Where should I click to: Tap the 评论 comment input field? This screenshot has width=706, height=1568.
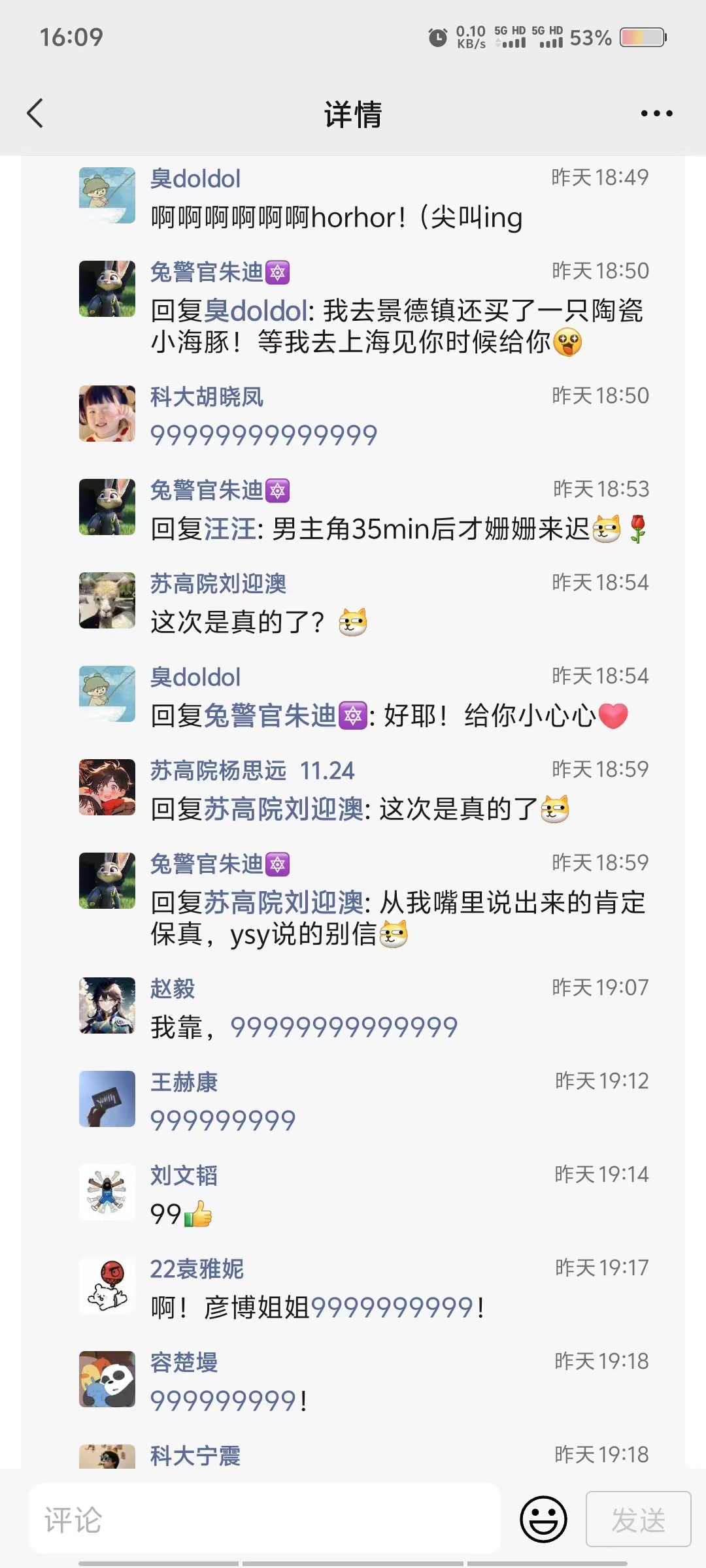(264, 1520)
